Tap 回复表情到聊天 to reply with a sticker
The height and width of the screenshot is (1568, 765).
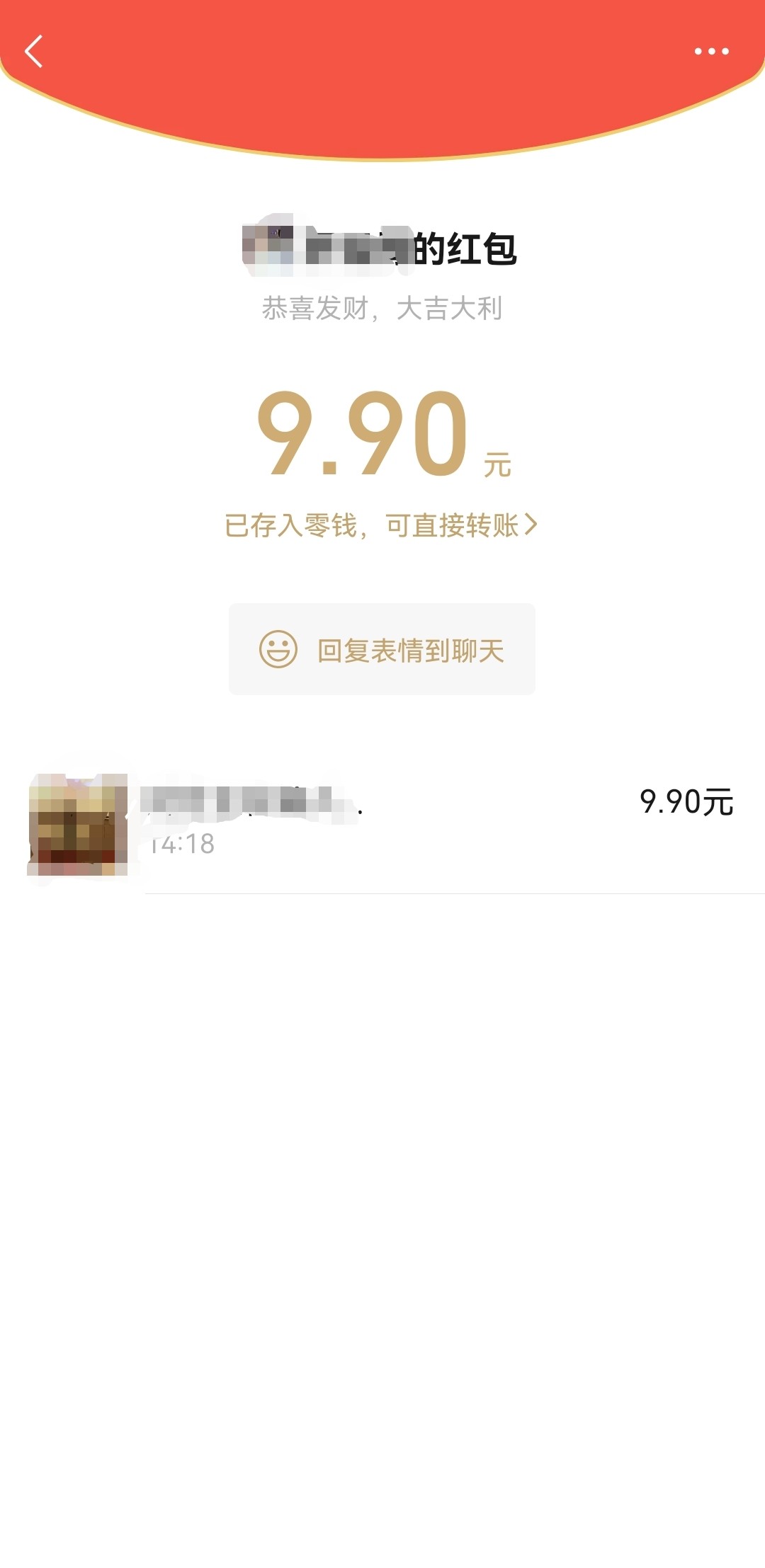pos(382,649)
